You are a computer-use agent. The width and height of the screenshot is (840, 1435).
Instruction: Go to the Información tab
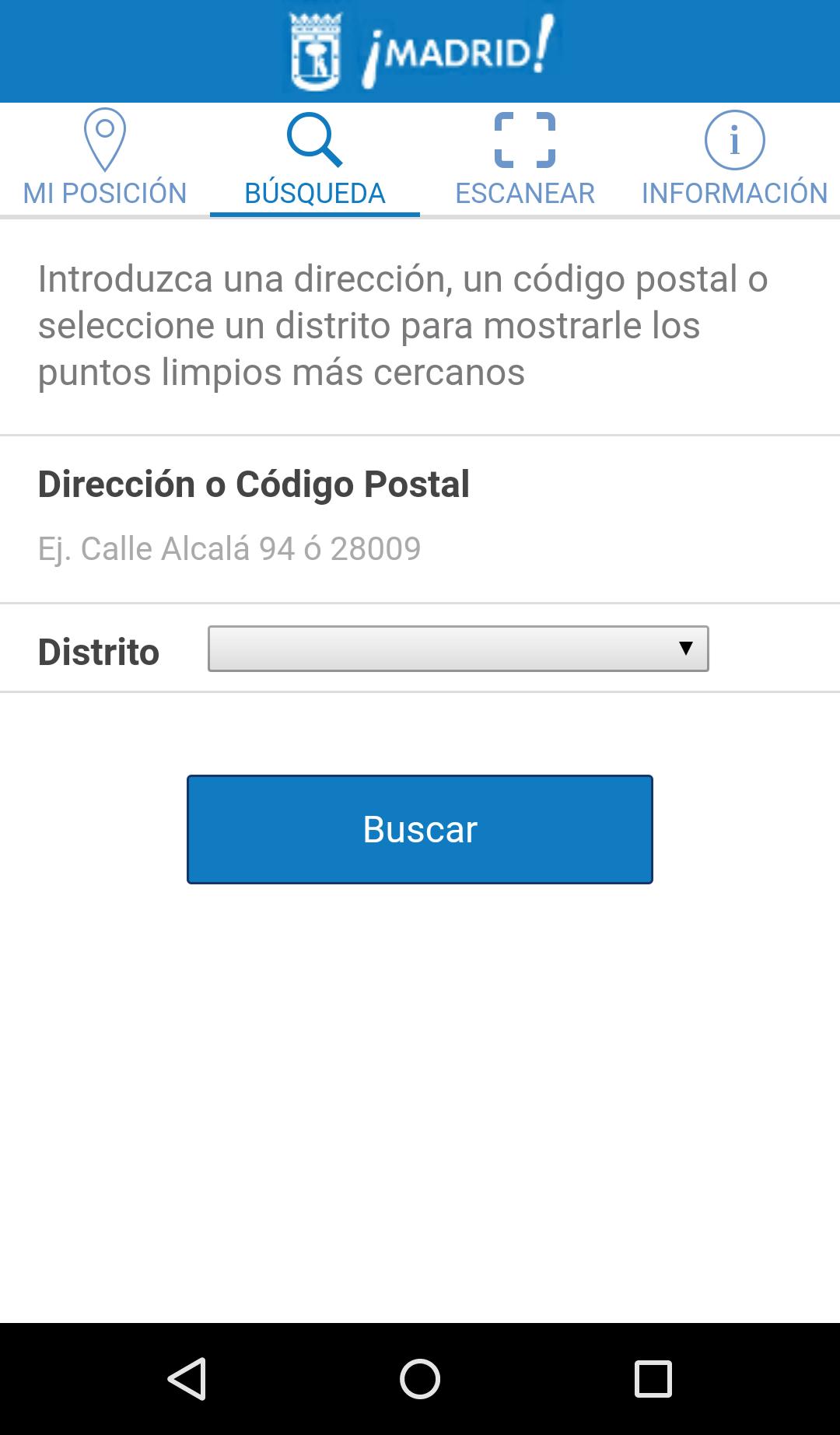pos(734,159)
